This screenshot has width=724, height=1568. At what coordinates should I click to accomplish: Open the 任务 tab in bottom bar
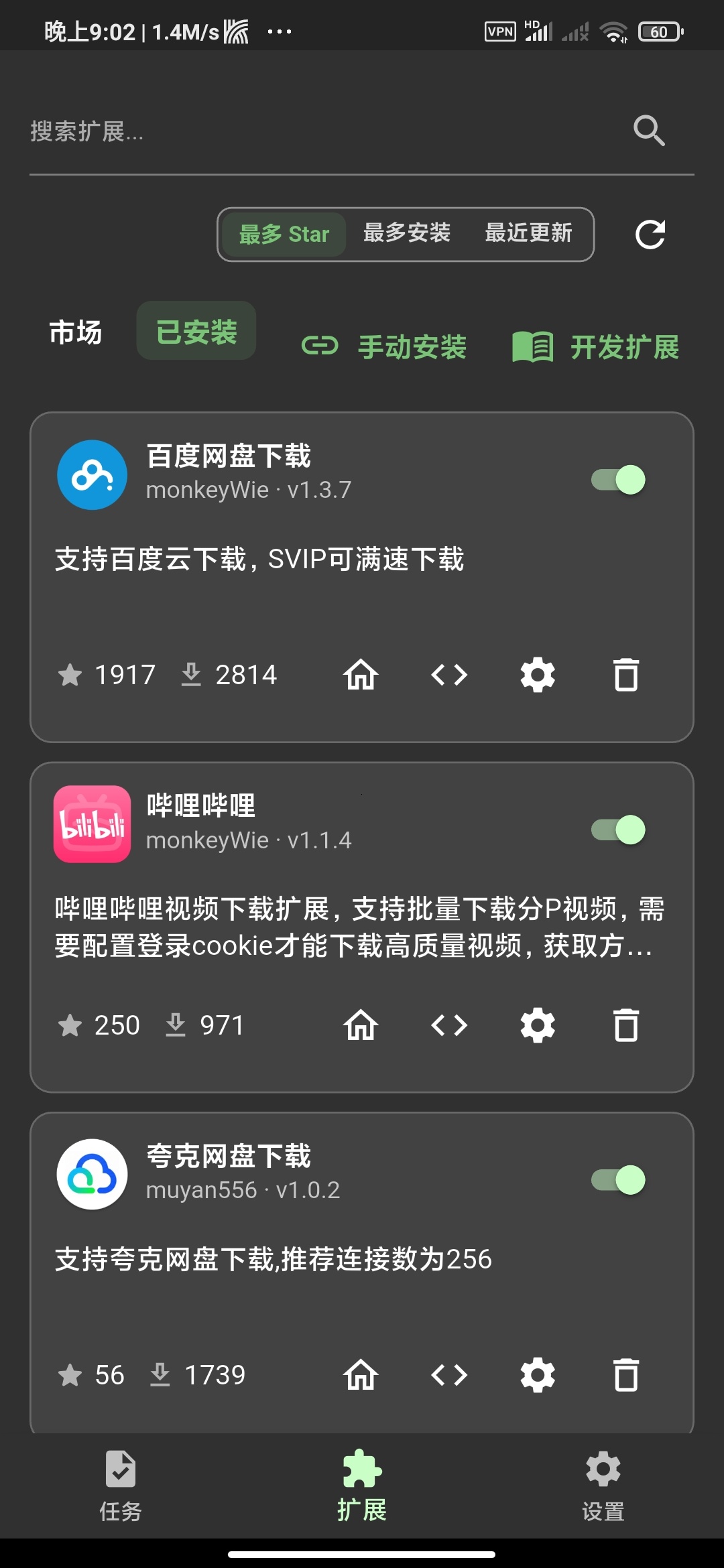pyautogui.click(x=121, y=1494)
